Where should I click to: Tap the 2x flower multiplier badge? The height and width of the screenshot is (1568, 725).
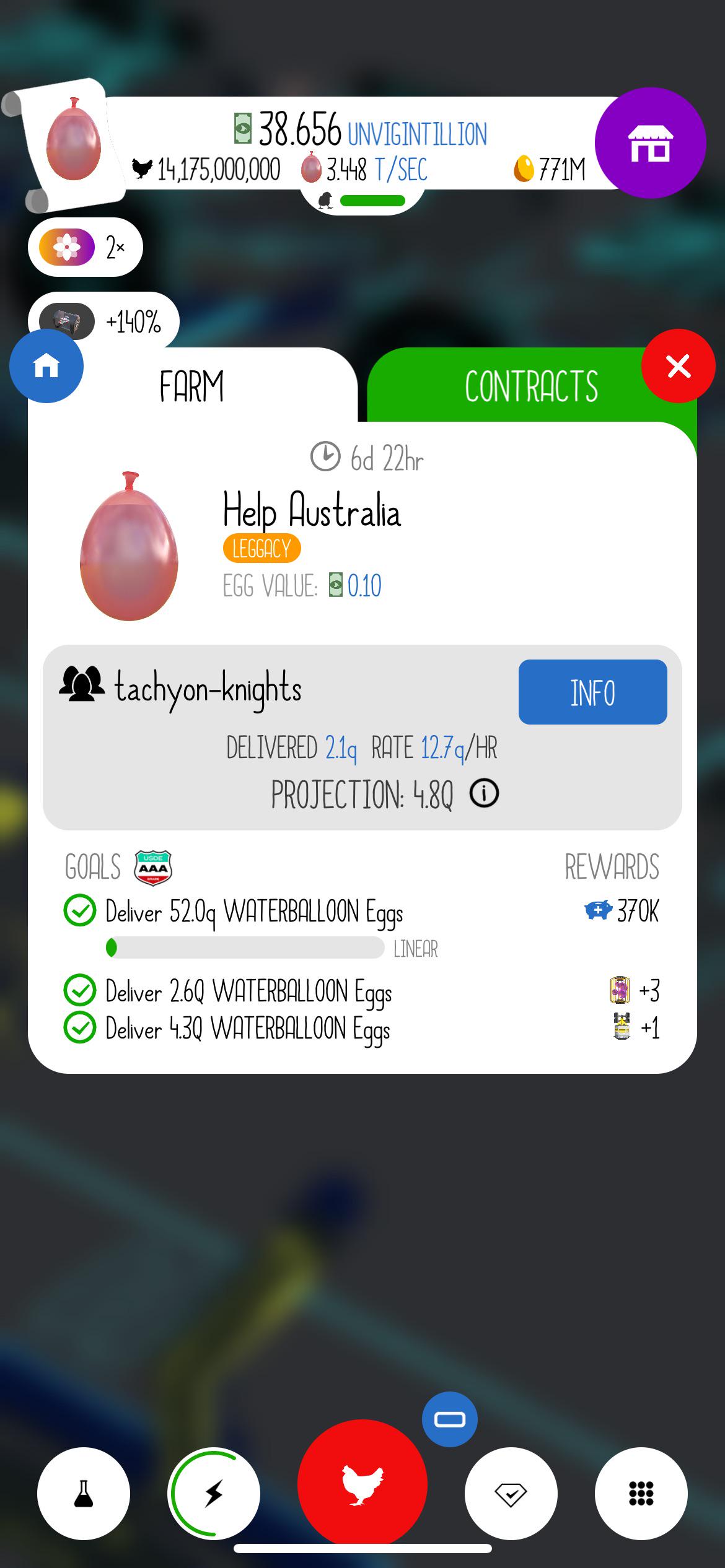(x=86, y=246)
